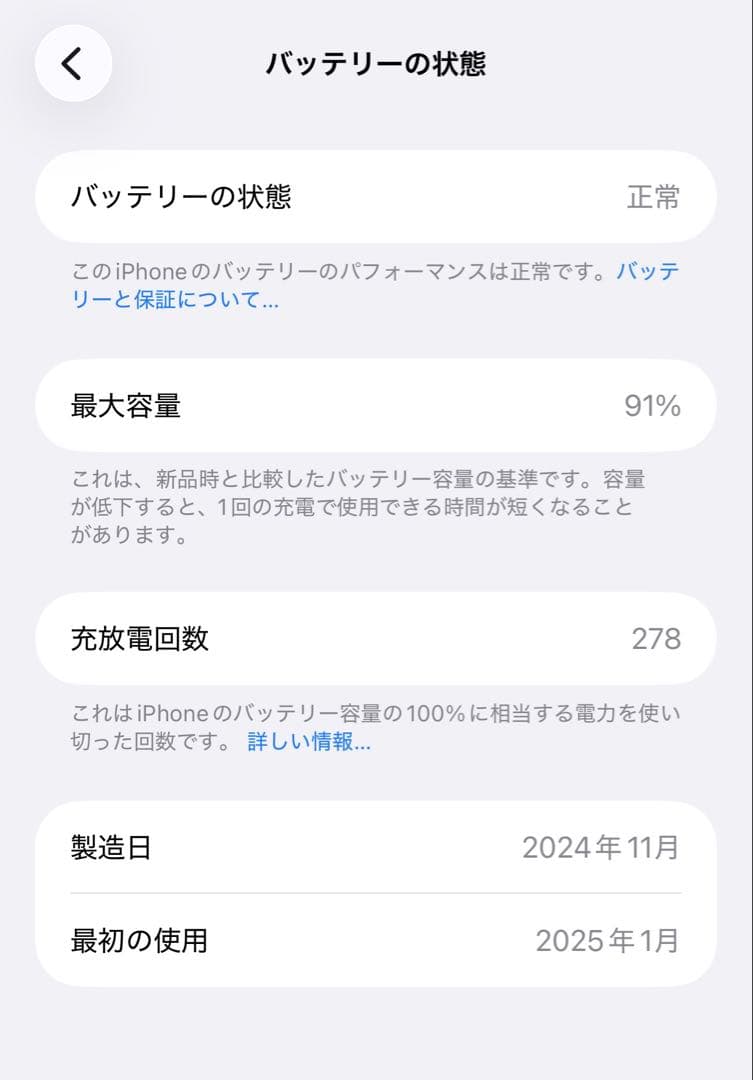Tap the circular back button background
Viewport: 753px width, 1080px height.
click(71, 62)
